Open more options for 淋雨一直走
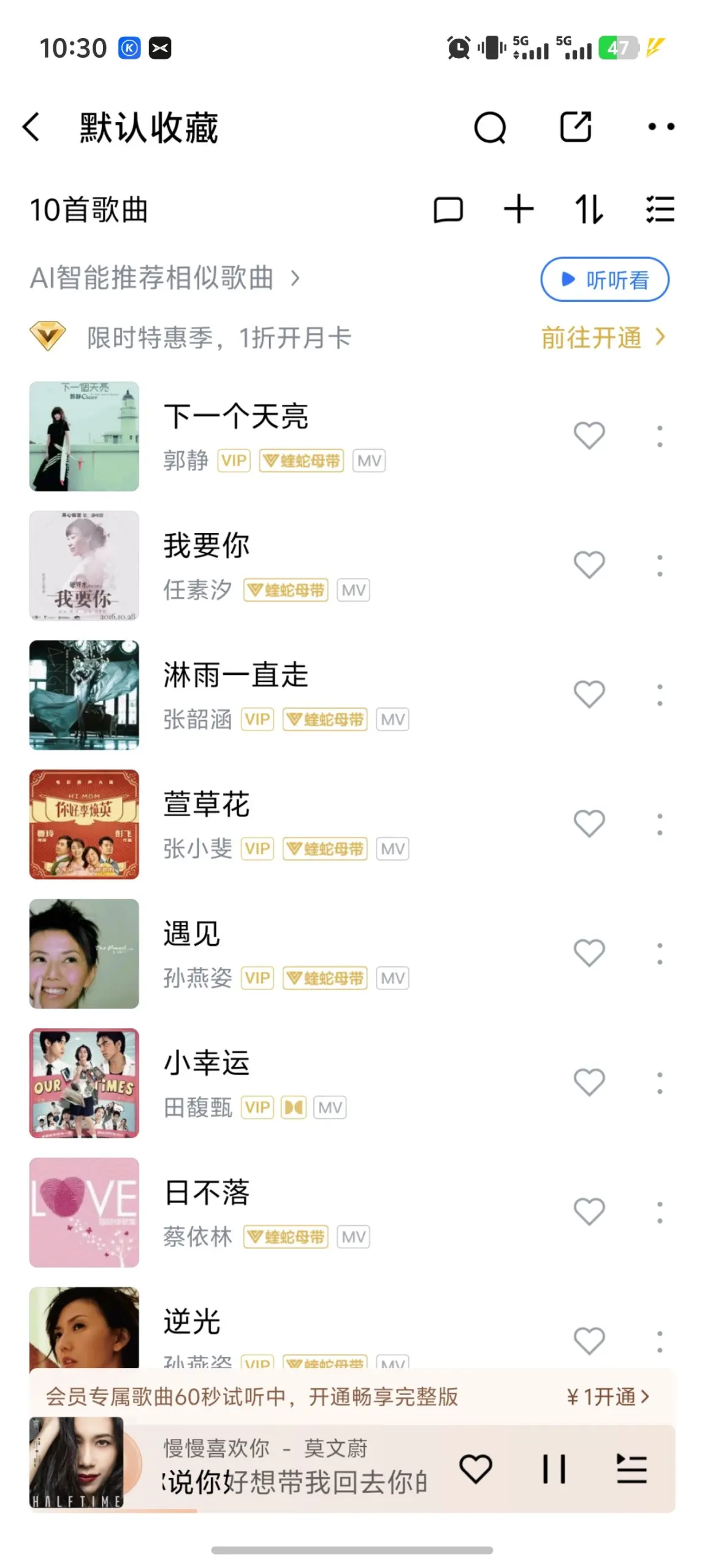Image resolution: width=705 pixels, height=1568 pixels. coord(660,694)
